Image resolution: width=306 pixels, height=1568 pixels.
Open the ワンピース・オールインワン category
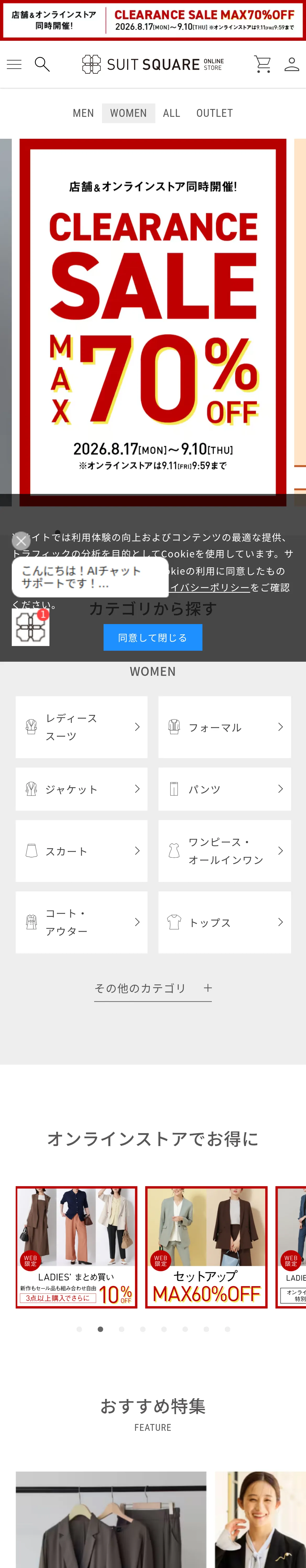[224, 851]
